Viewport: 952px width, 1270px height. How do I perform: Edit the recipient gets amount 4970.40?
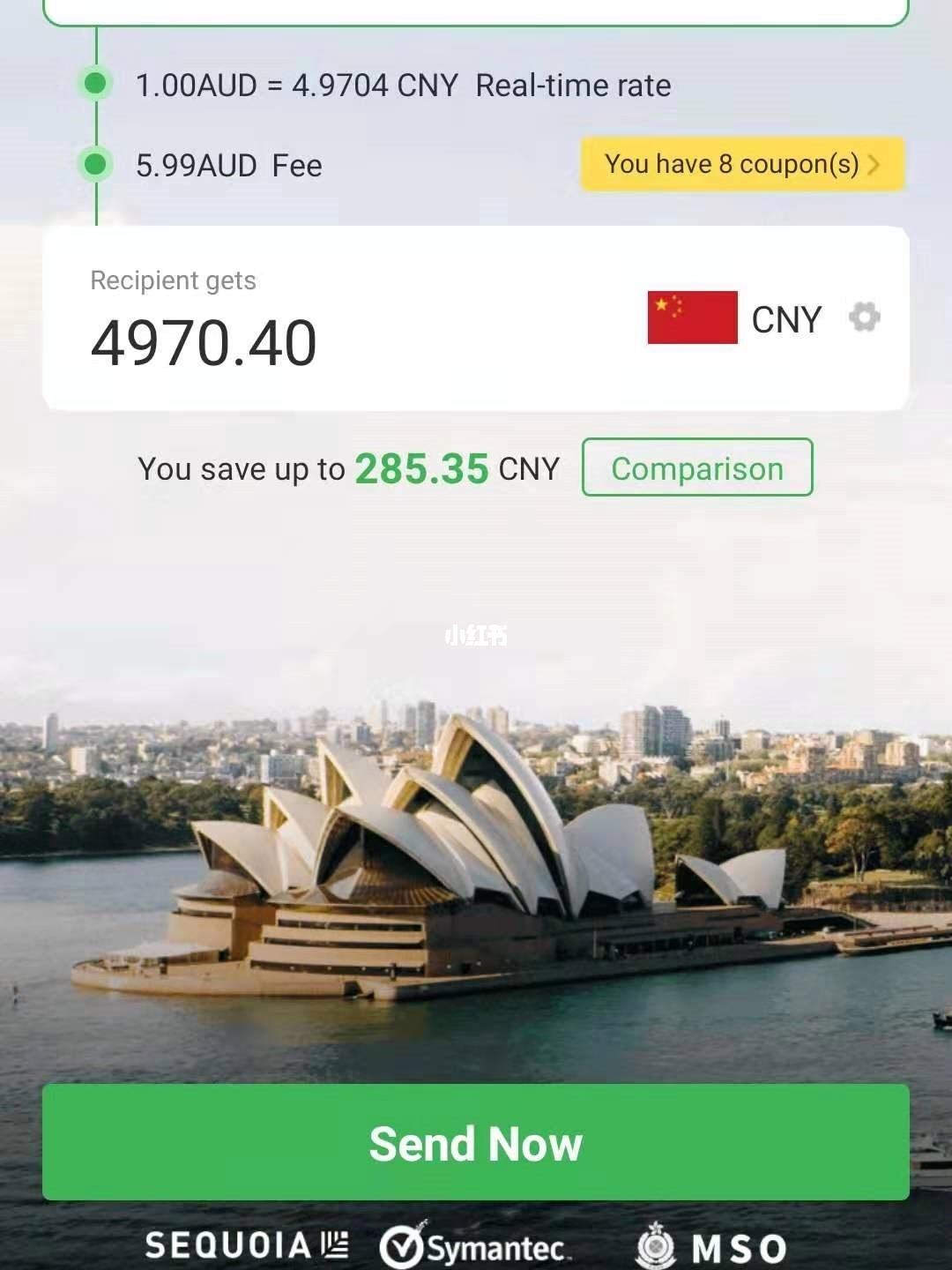204,343
